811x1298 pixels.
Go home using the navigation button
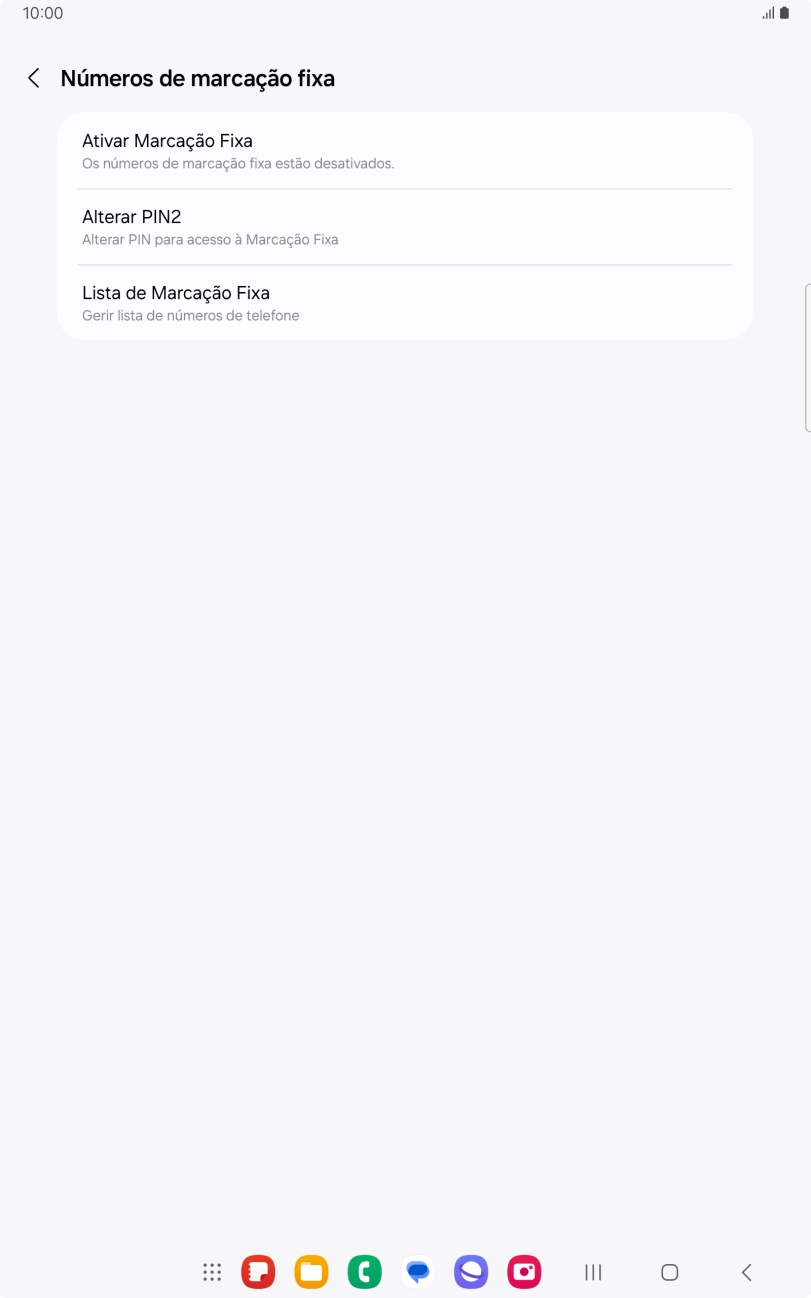point(668,1271)
